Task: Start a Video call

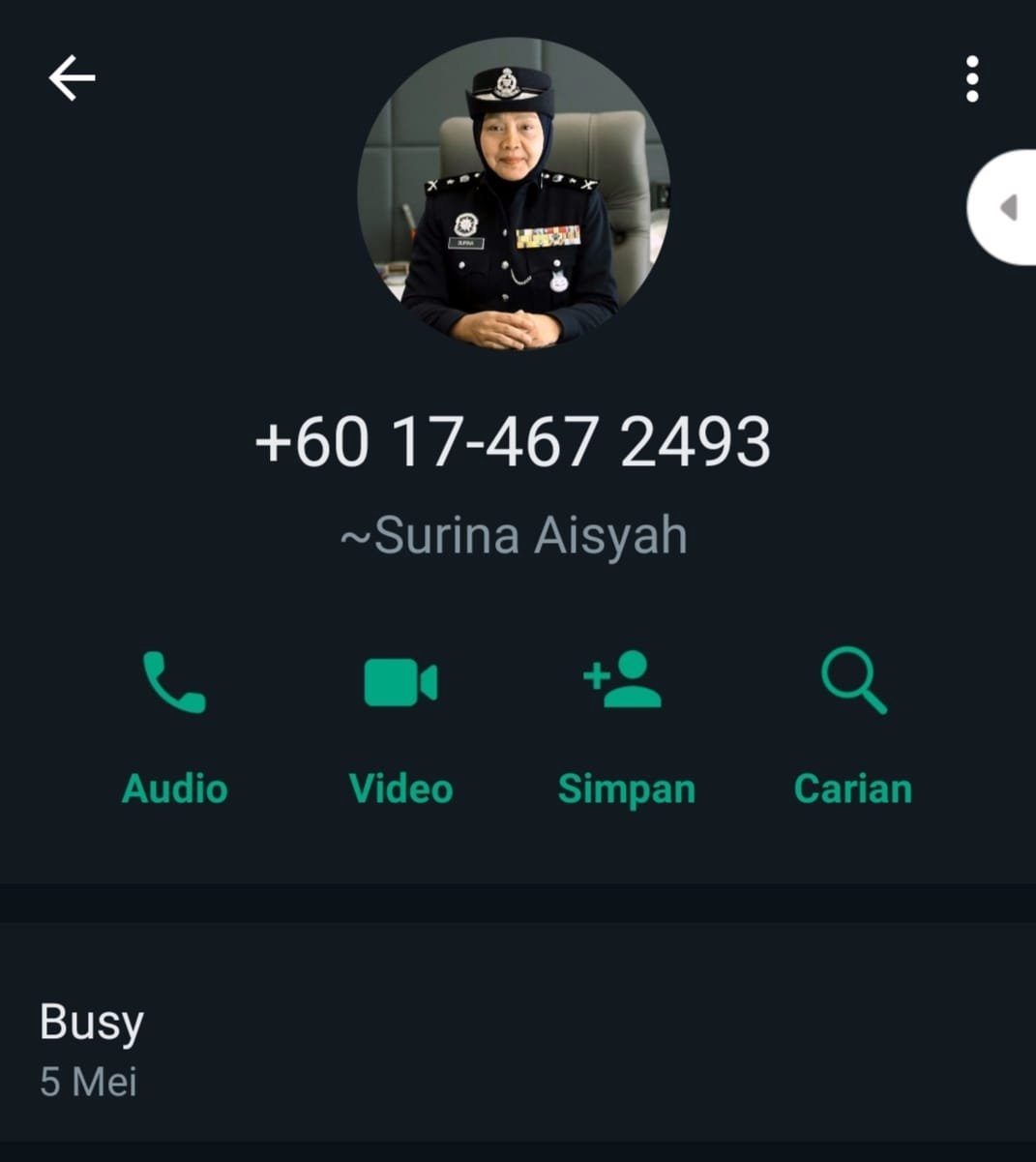Action: coord(400,726)
